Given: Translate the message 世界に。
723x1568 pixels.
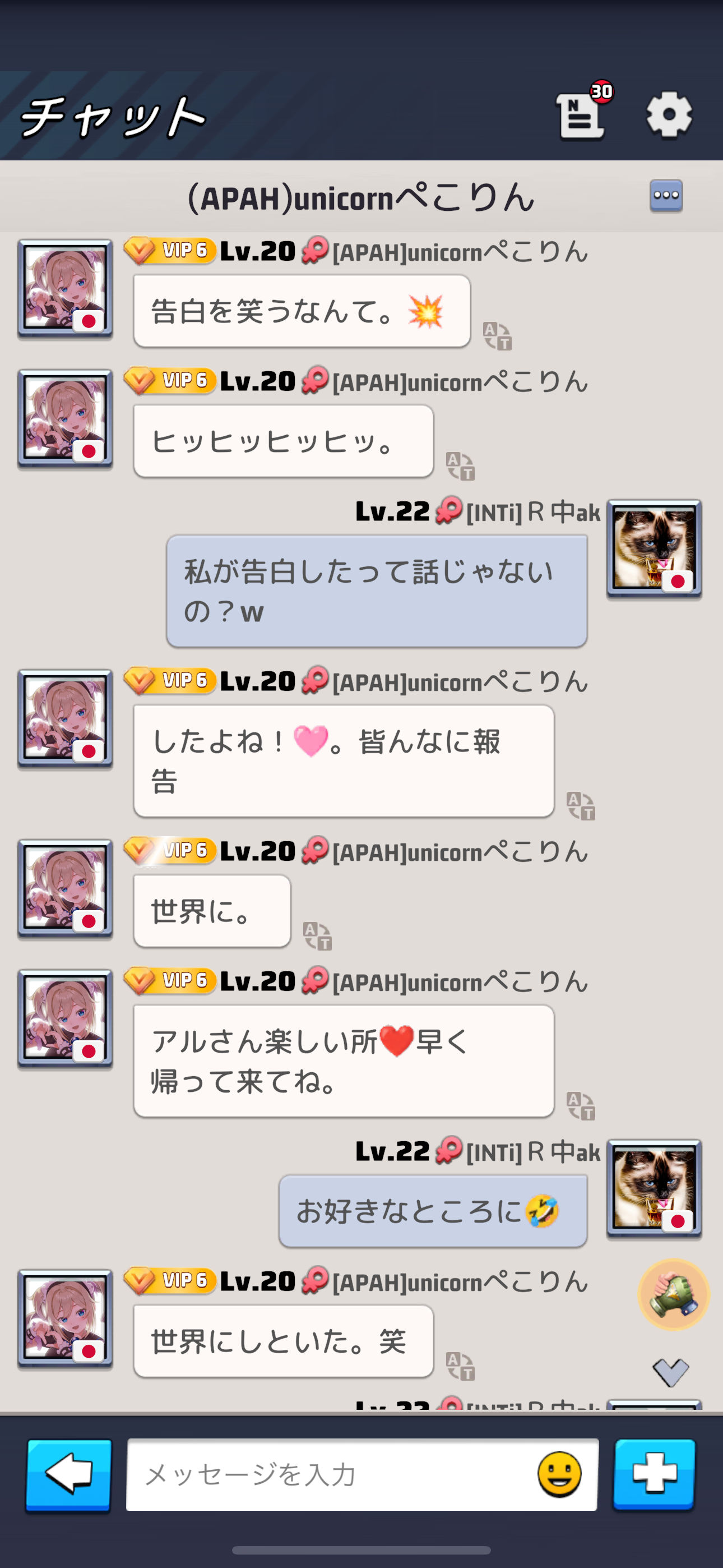Looking at the screenshot, I should tap(317, 936).
